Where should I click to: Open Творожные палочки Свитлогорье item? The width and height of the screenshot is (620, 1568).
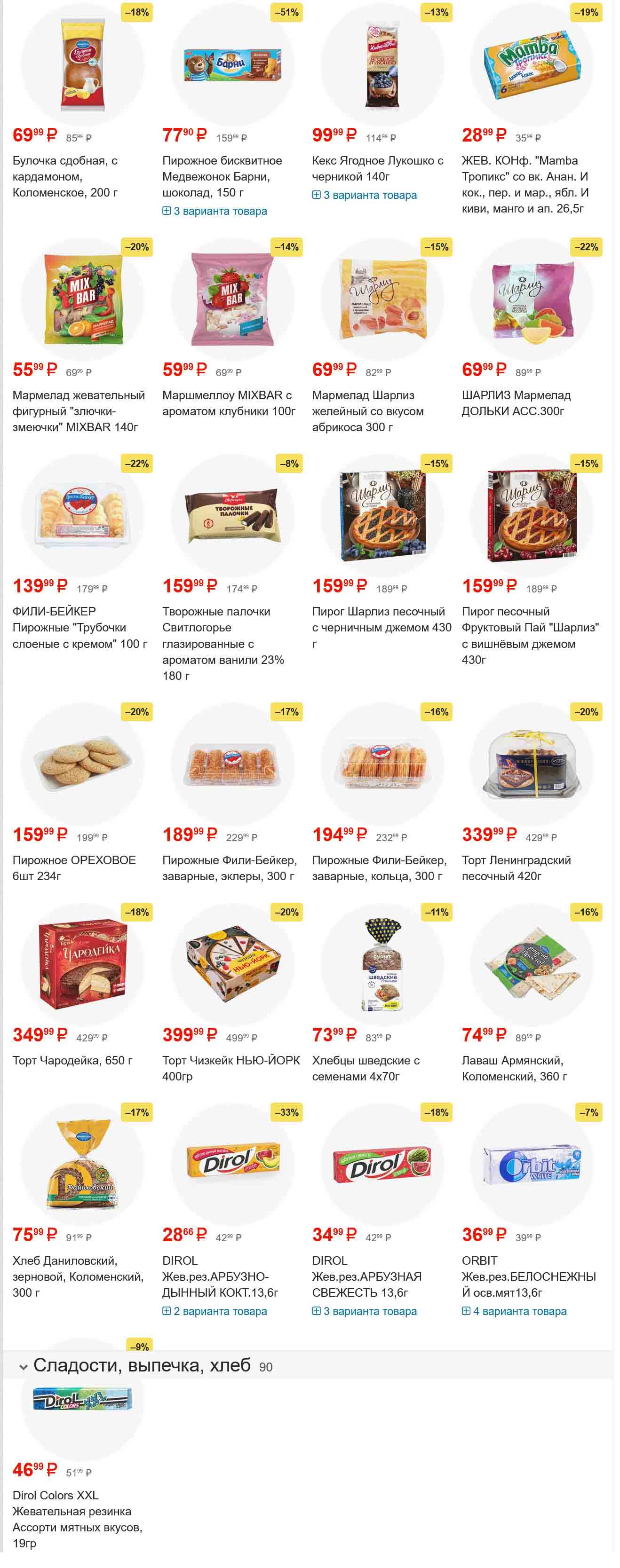223,643
